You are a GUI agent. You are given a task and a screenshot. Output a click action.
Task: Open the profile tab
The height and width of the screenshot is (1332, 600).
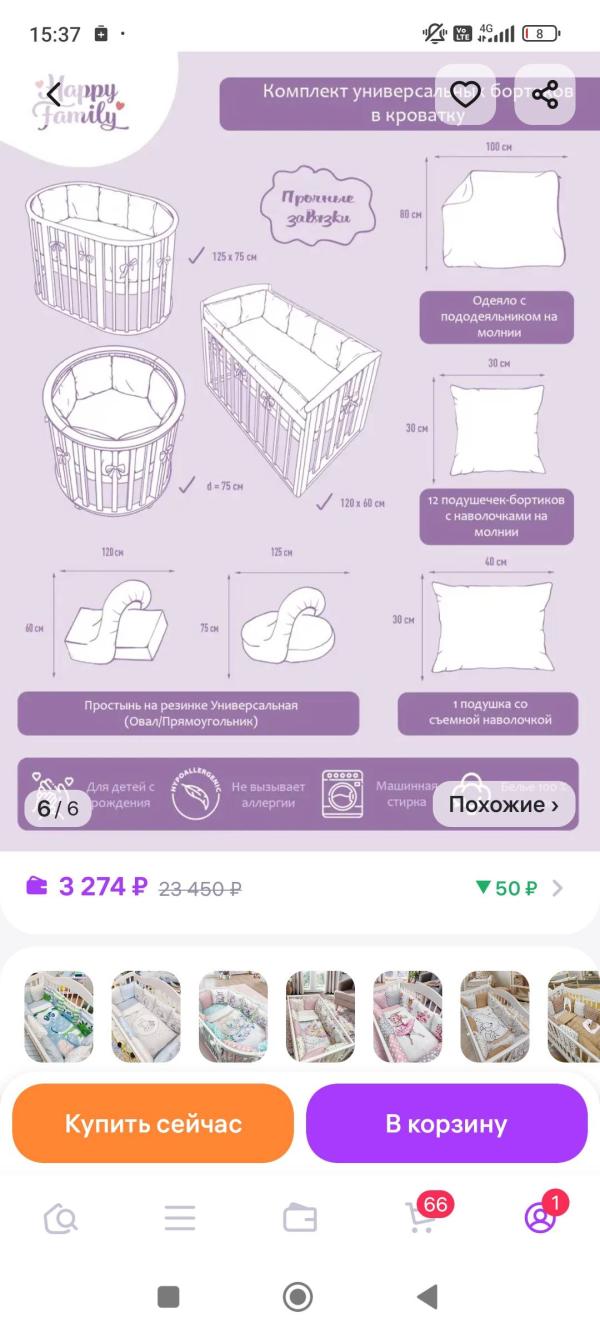[540, 1218]
